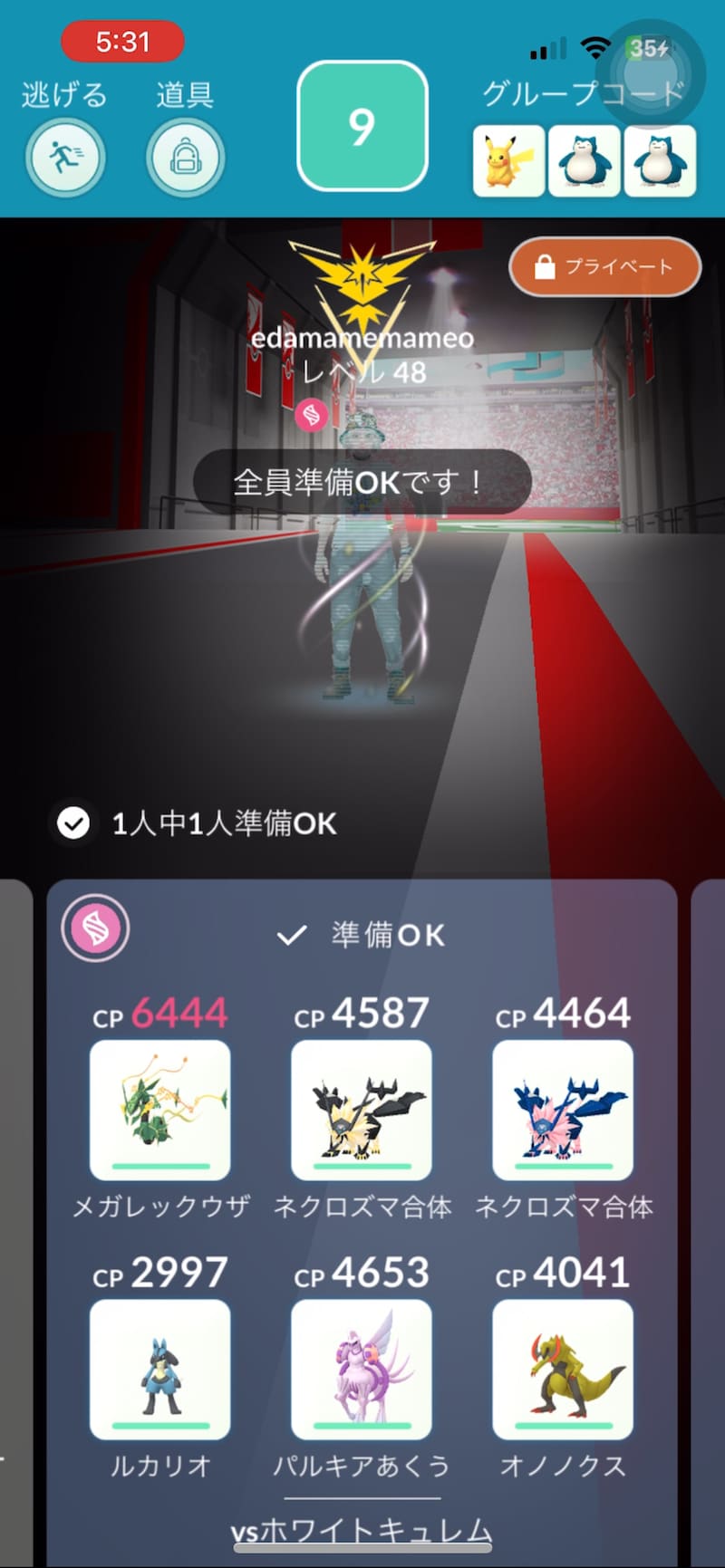Tap the プライベート private lobby button

pyautogui.click(x=604, y=266)
